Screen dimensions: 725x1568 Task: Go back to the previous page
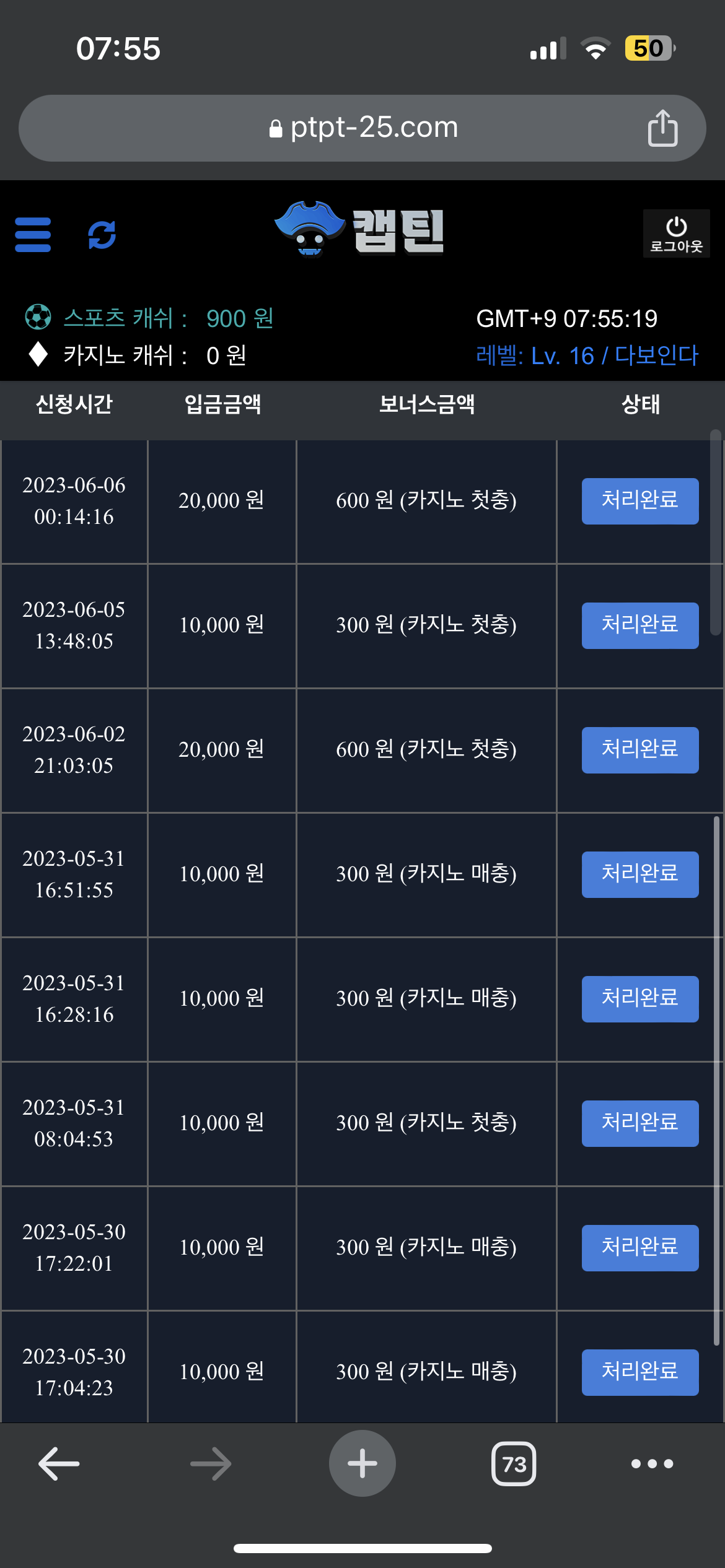[59, 1464]
